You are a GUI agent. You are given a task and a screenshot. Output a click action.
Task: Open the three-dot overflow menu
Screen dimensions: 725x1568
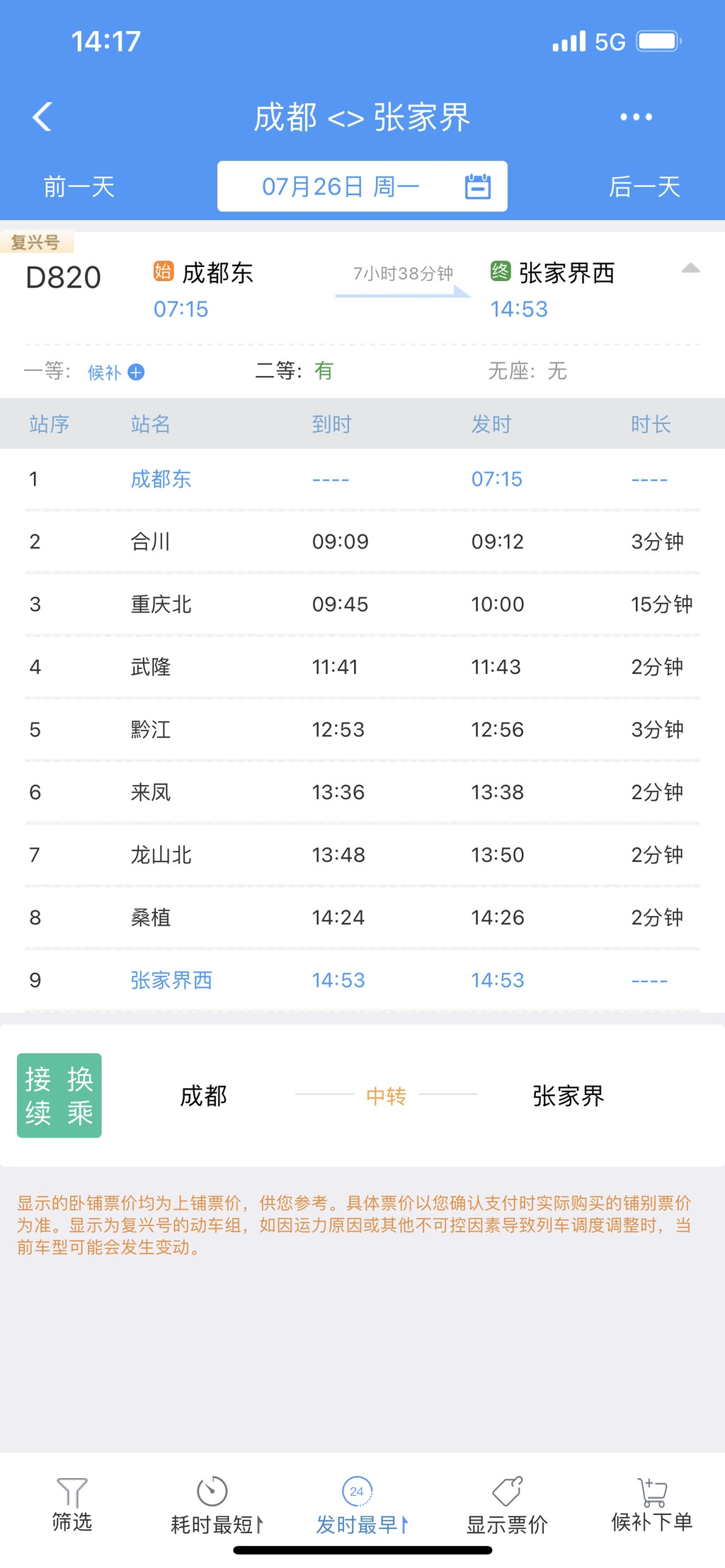(635, 117)
